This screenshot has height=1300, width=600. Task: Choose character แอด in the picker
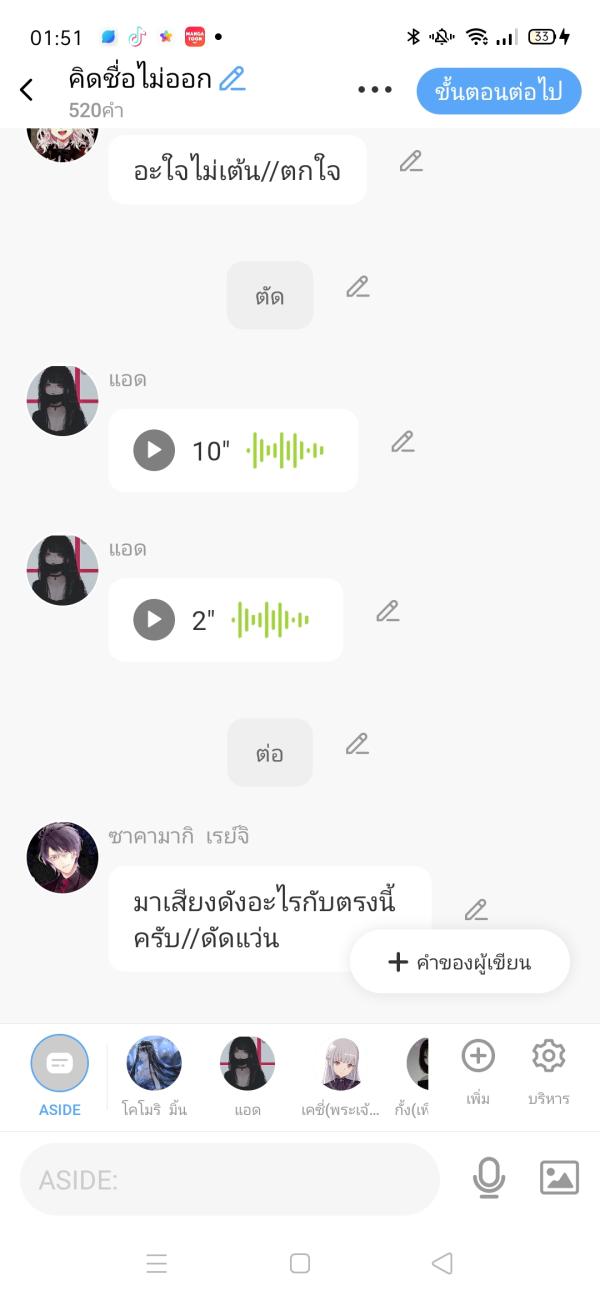247,1072
